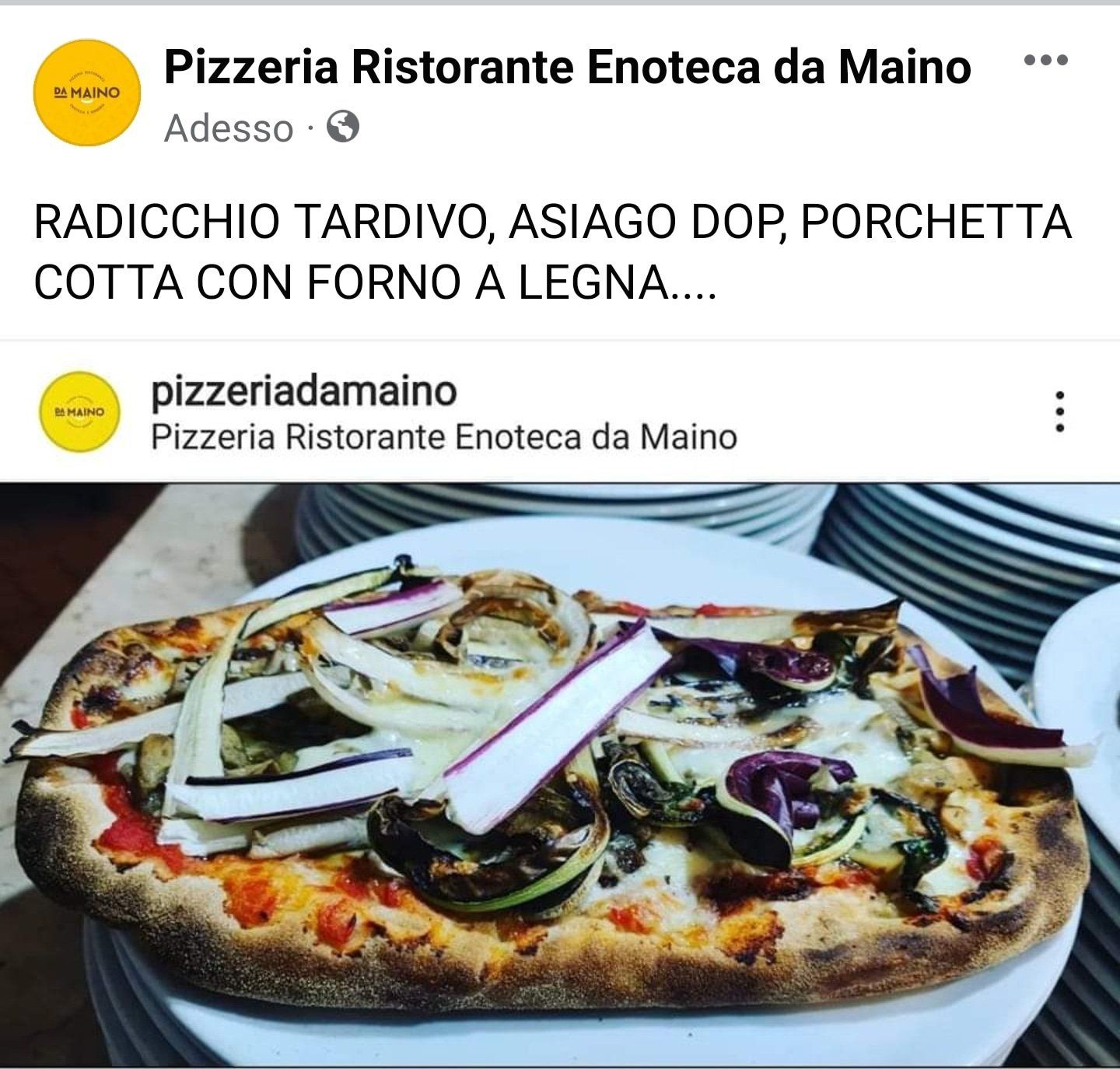View the shared pizza photo full screen
The height and width of the screenshot is (1069, 1120).
click(560, 774)
